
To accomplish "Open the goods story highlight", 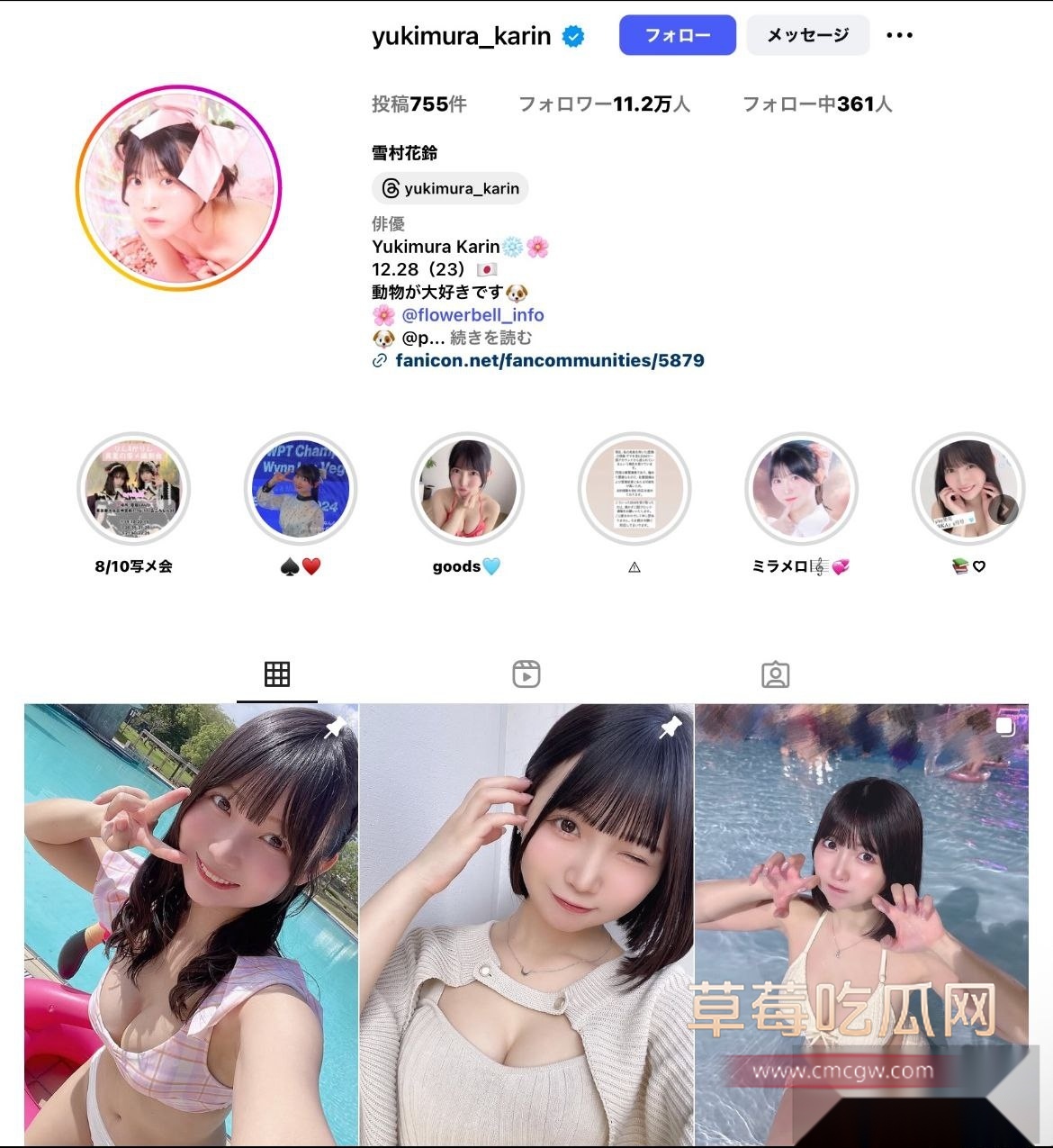I will (x=468, y=489).
